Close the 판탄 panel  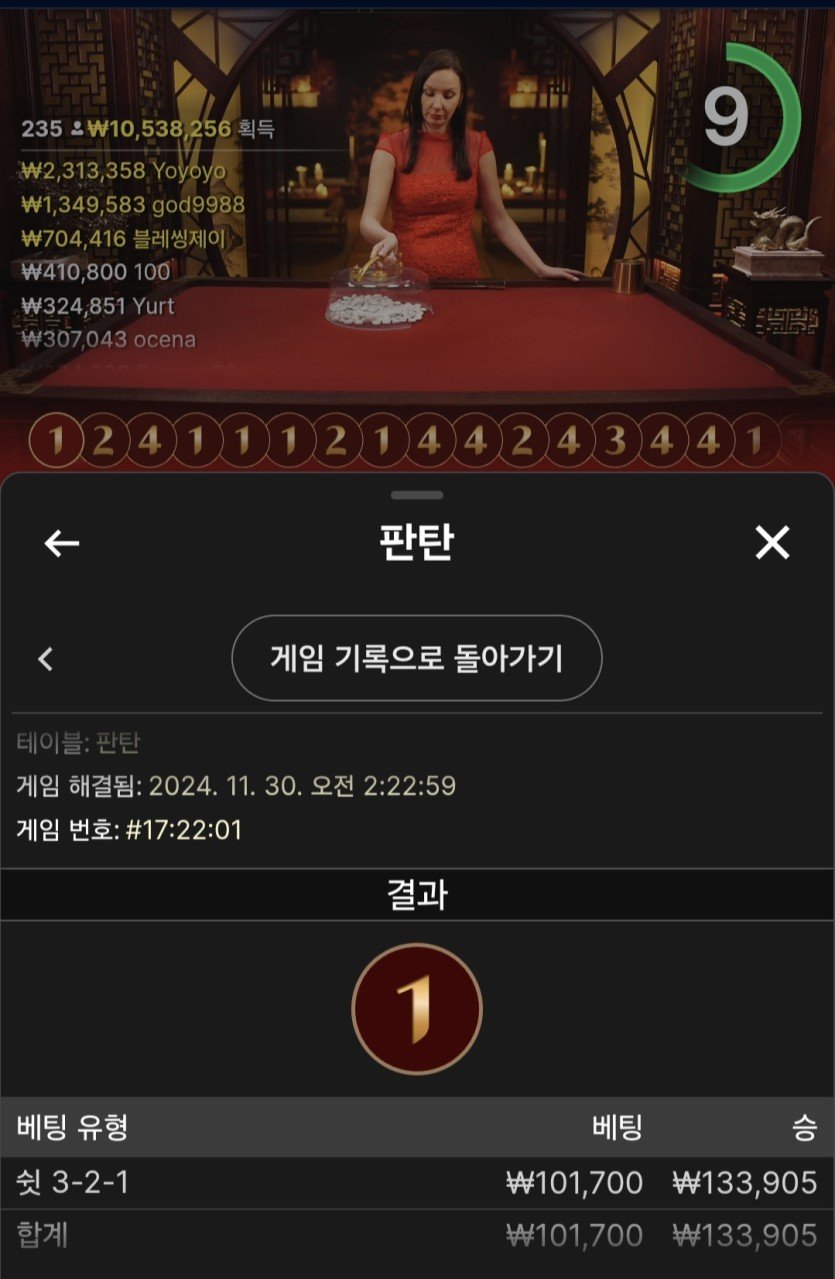pyautogui.click(x=772, y=543)
